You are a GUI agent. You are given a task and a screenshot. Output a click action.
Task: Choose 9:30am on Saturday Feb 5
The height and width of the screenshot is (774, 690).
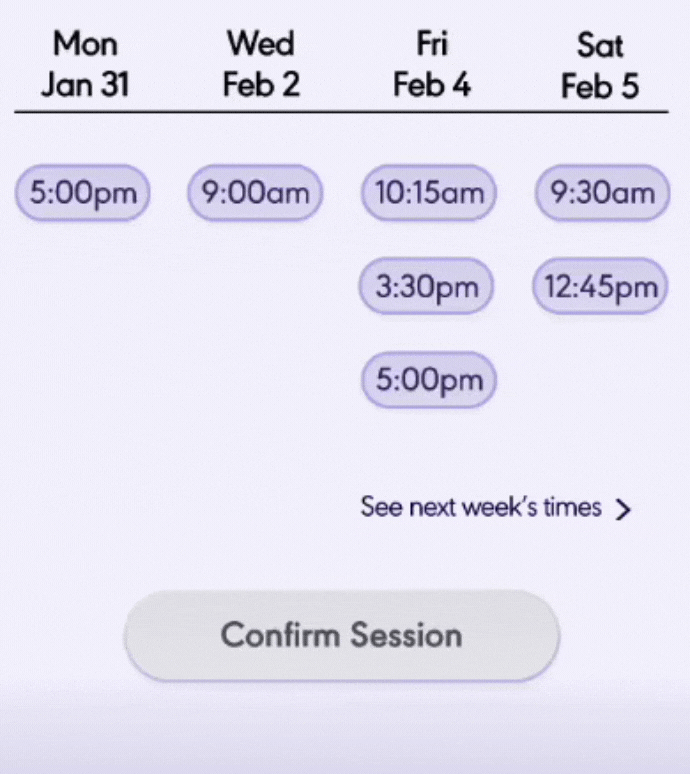[602, 193]
